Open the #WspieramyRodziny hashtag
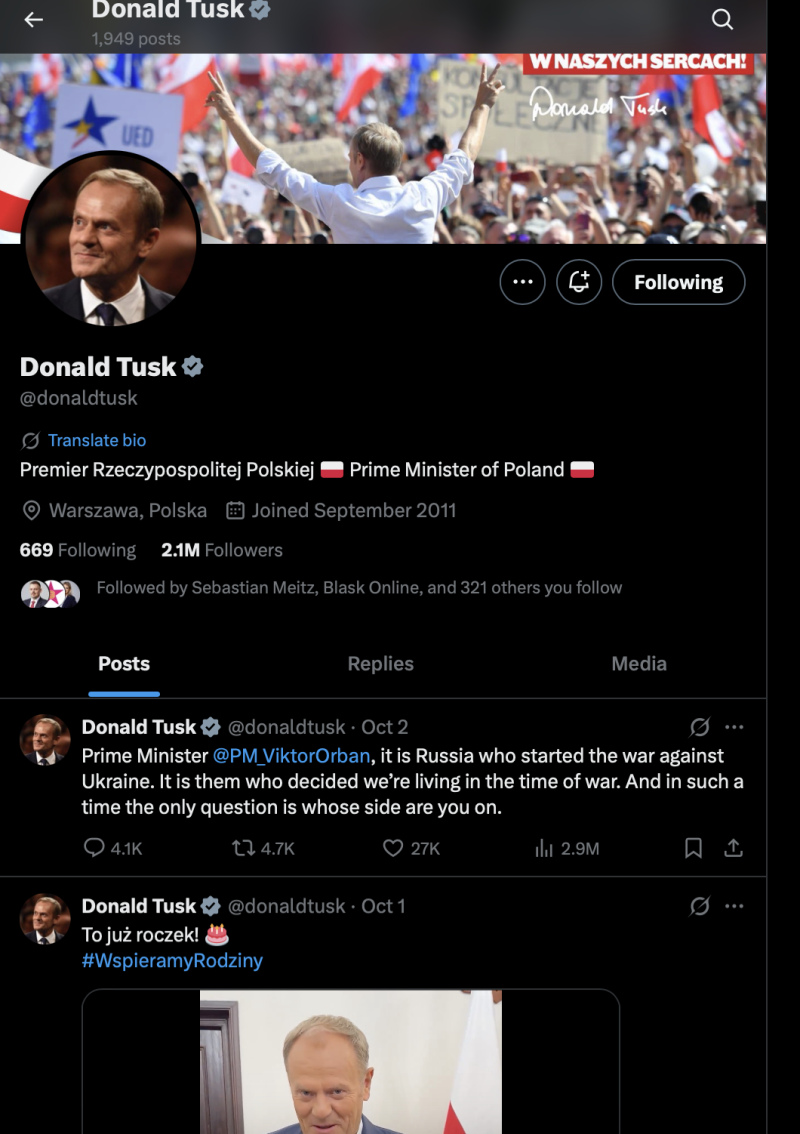Image resolution: width=800 pixels, height=1134 pixels. [172, 961]
